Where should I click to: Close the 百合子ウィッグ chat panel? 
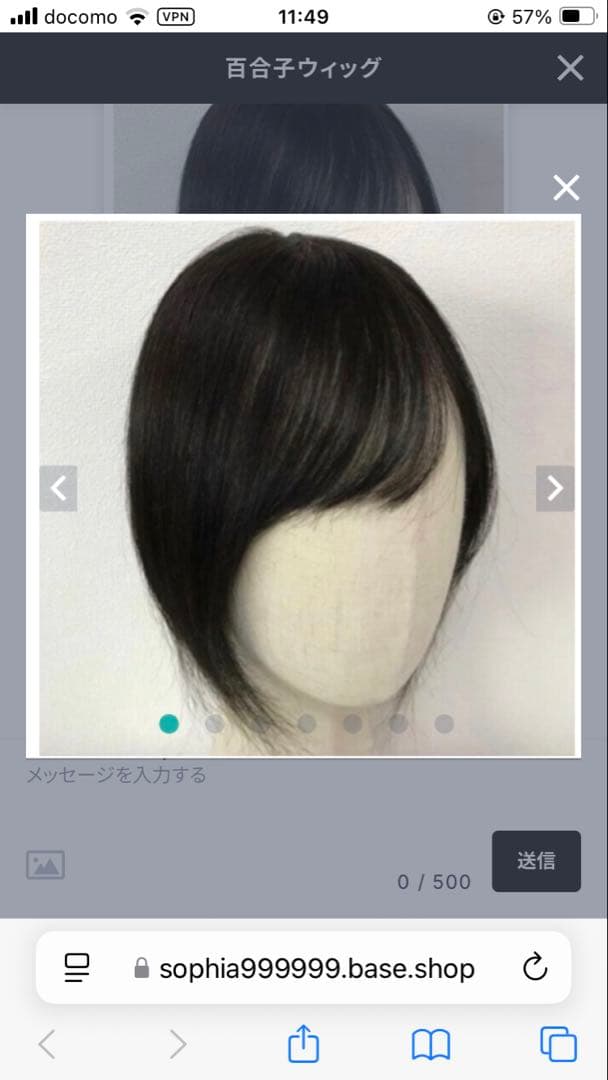(x=570, y=68)
